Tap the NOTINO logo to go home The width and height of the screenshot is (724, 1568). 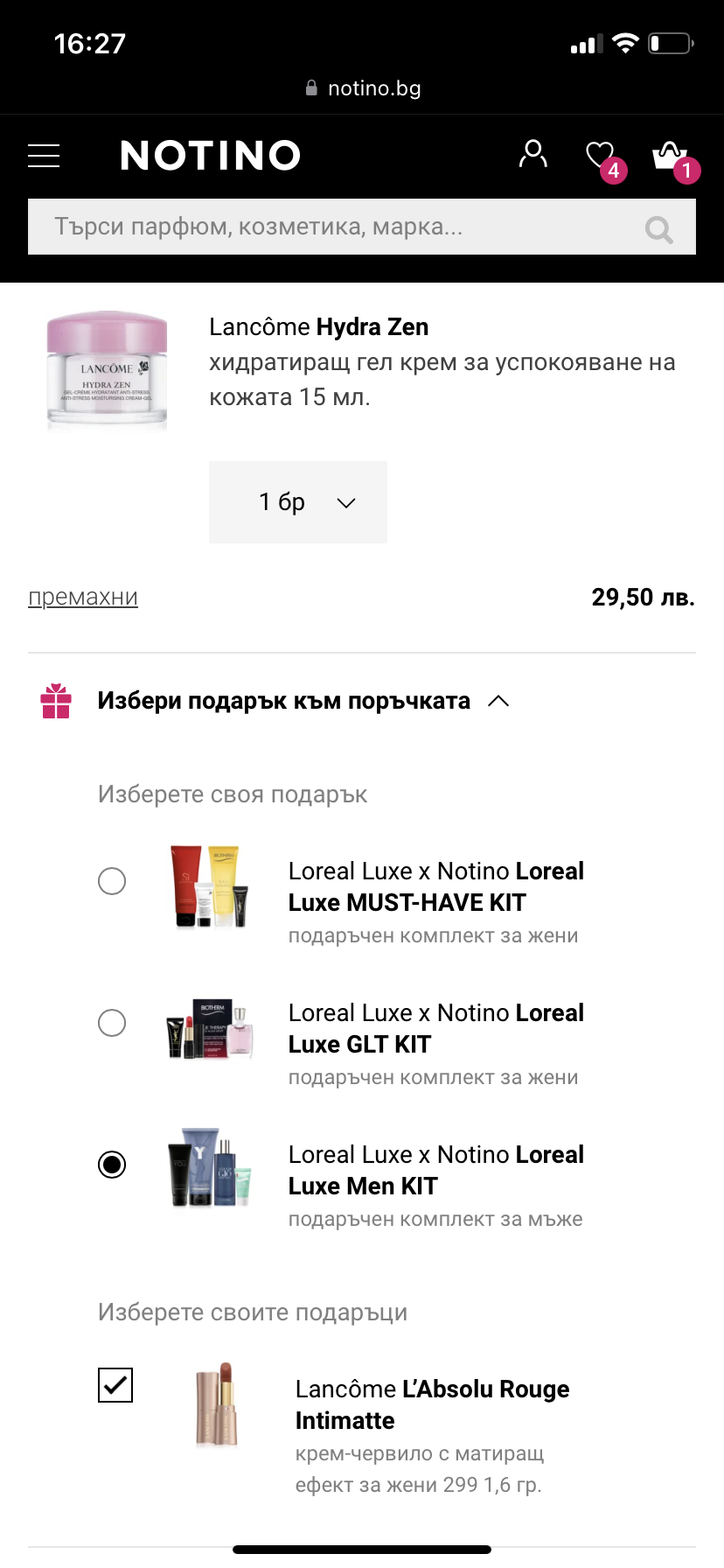pyautogui.click(x=210, y=156)
